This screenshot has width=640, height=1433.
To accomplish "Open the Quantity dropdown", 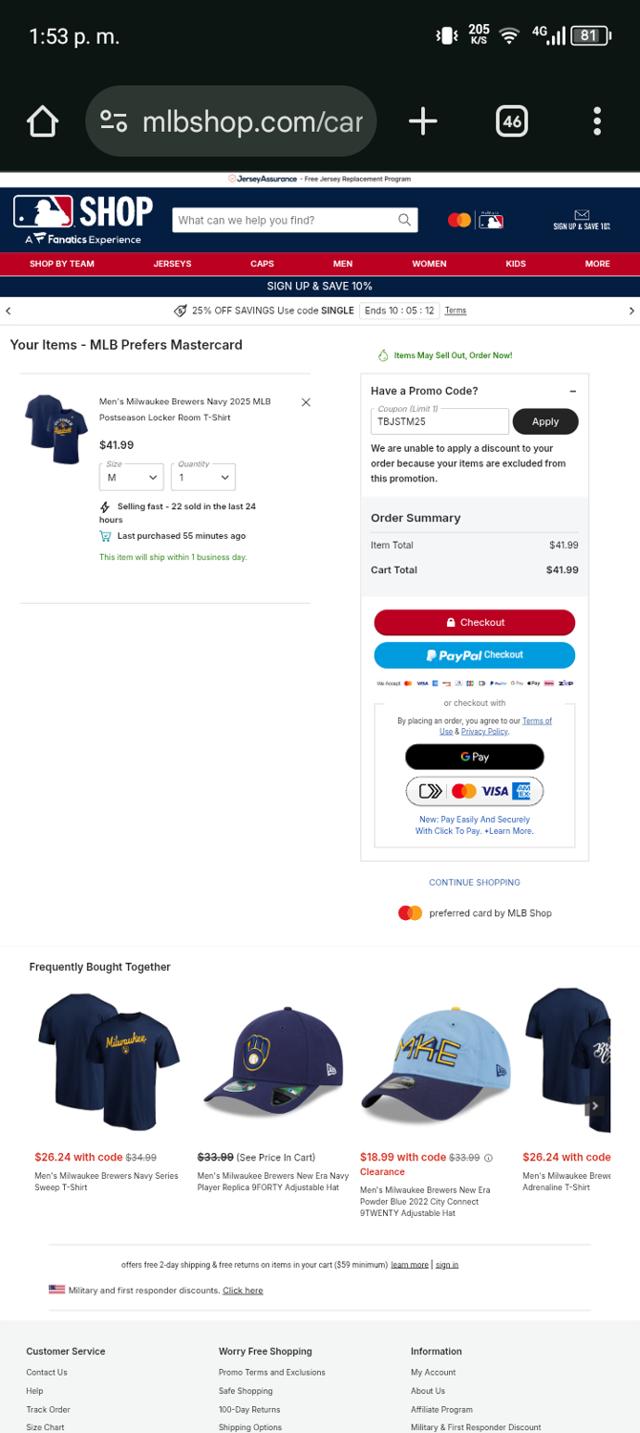I will coord(203,477).
